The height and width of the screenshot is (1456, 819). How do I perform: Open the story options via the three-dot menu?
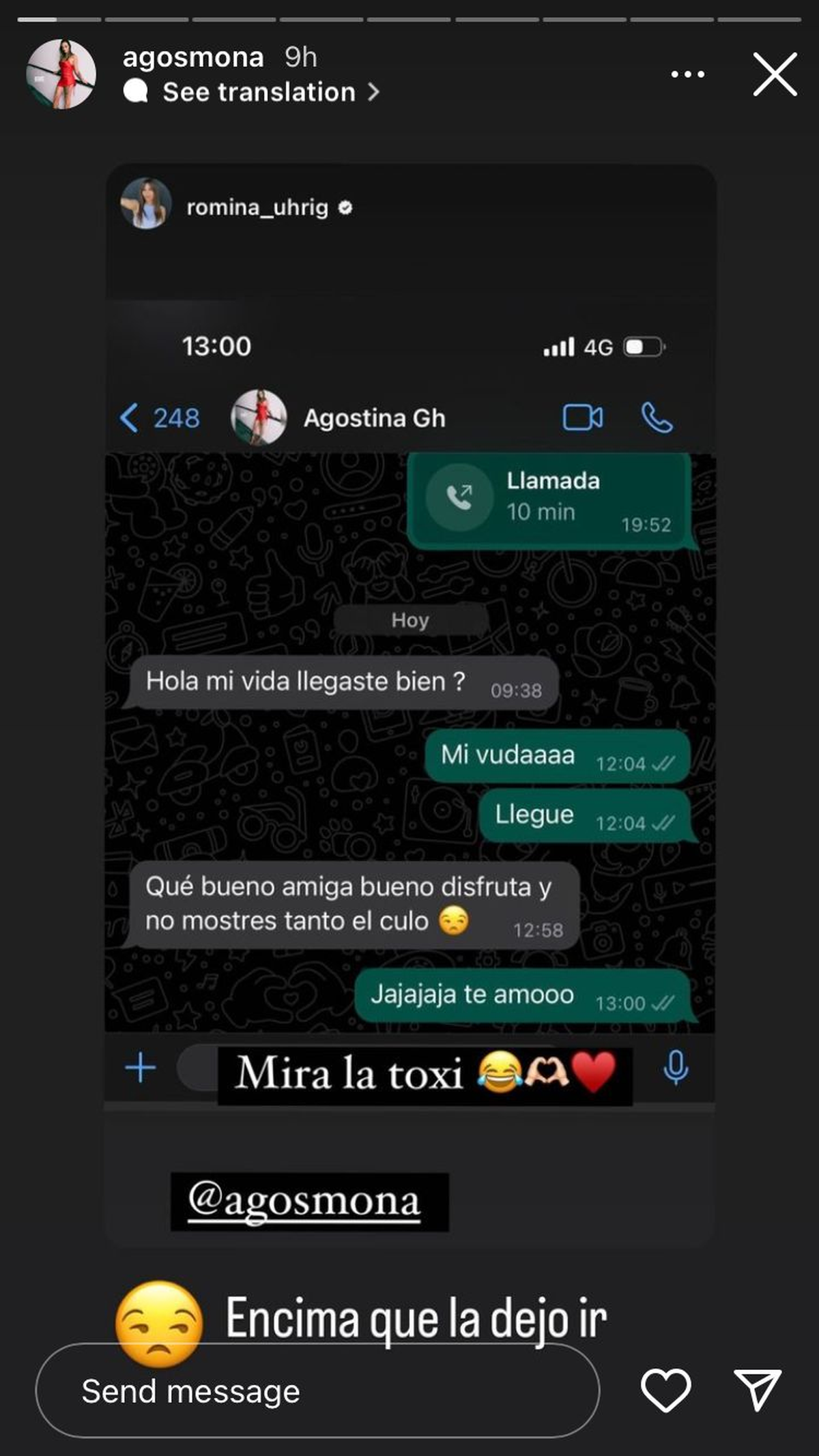[688, 75]
